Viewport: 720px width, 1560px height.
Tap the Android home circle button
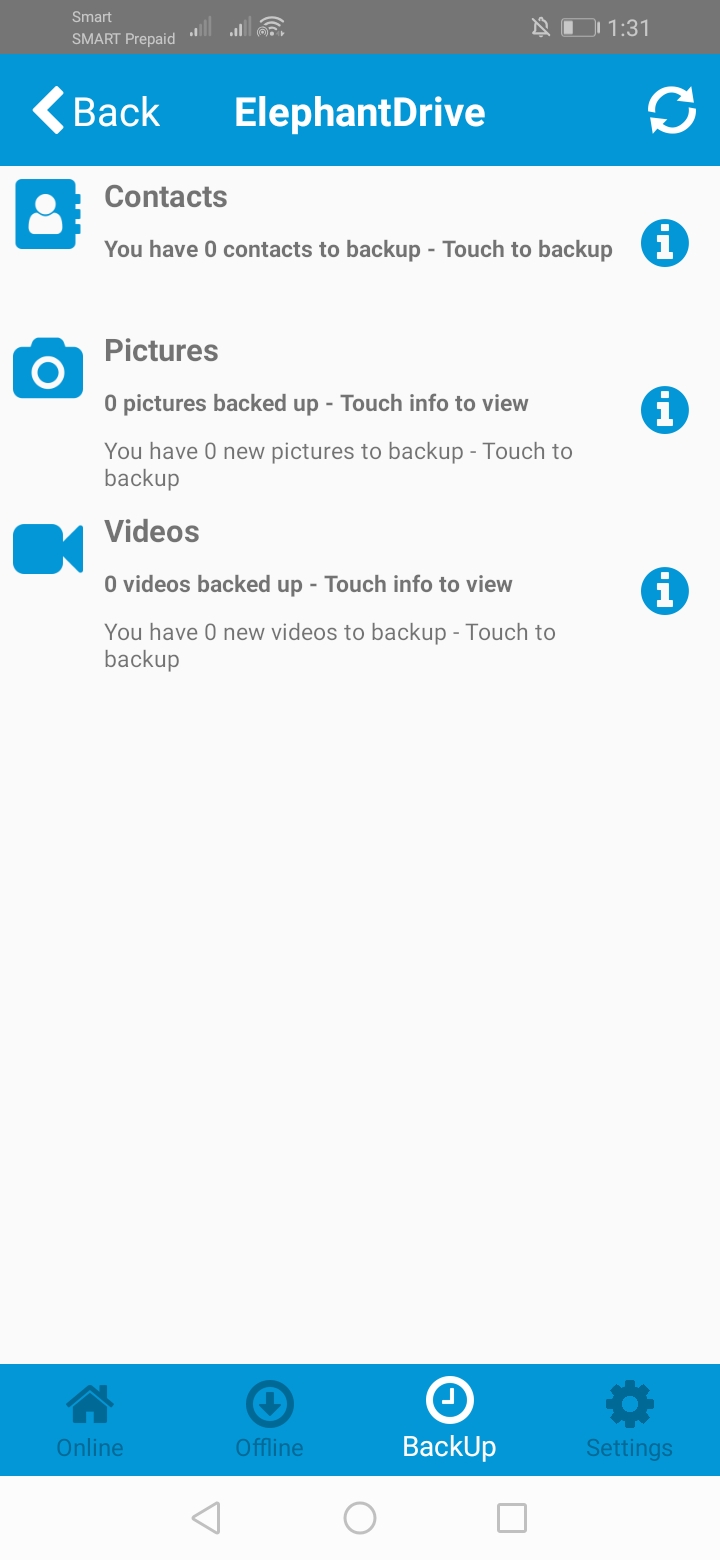tap(360, 1517)
